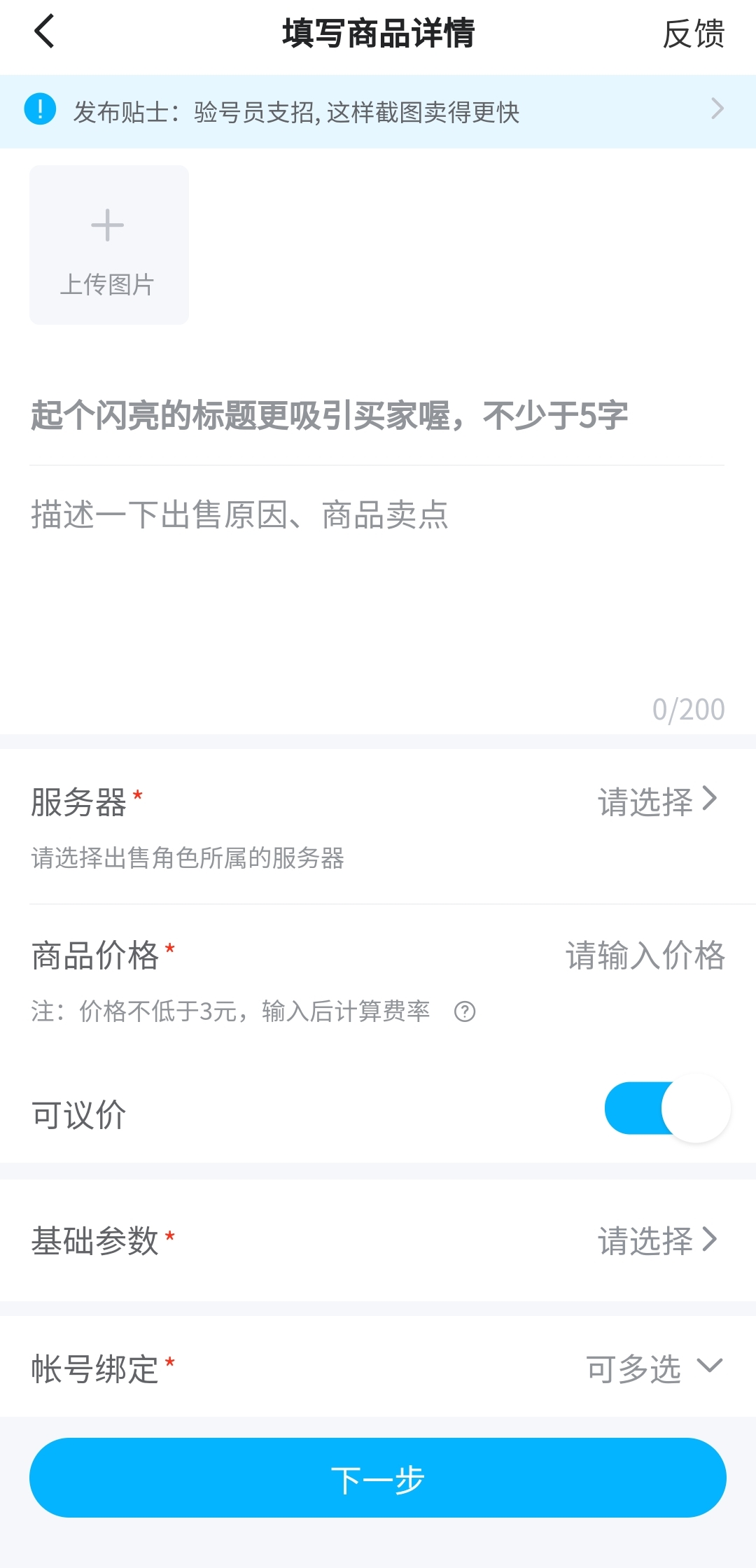Select 基础参数 basic parameters

click(x=657, y=1240)
